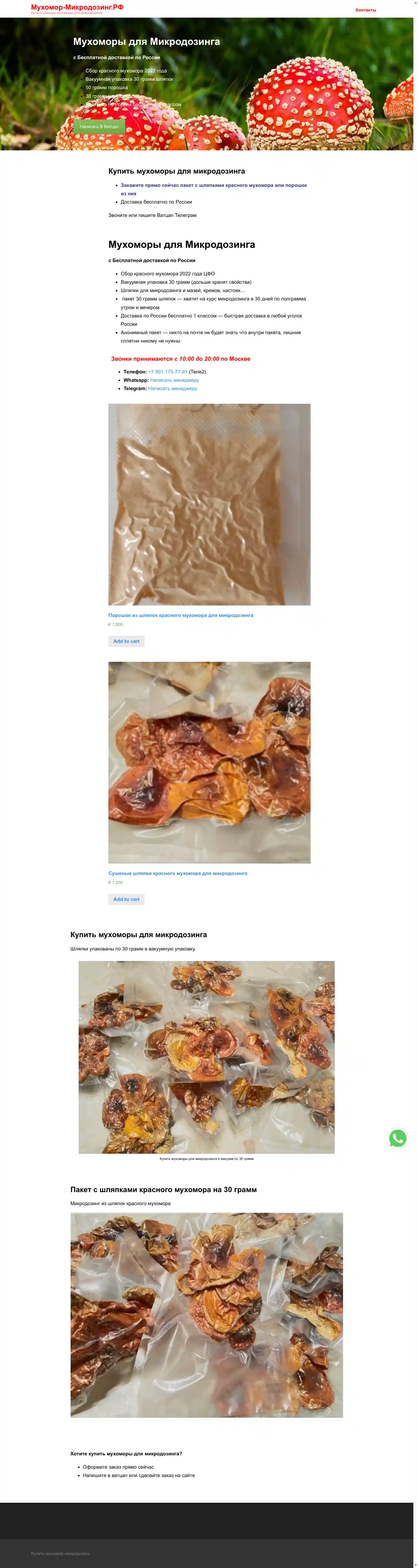418x1568 pixels.
Task: Open the floating WhatsApp chat icon
Action: [x=397, y=1138]
